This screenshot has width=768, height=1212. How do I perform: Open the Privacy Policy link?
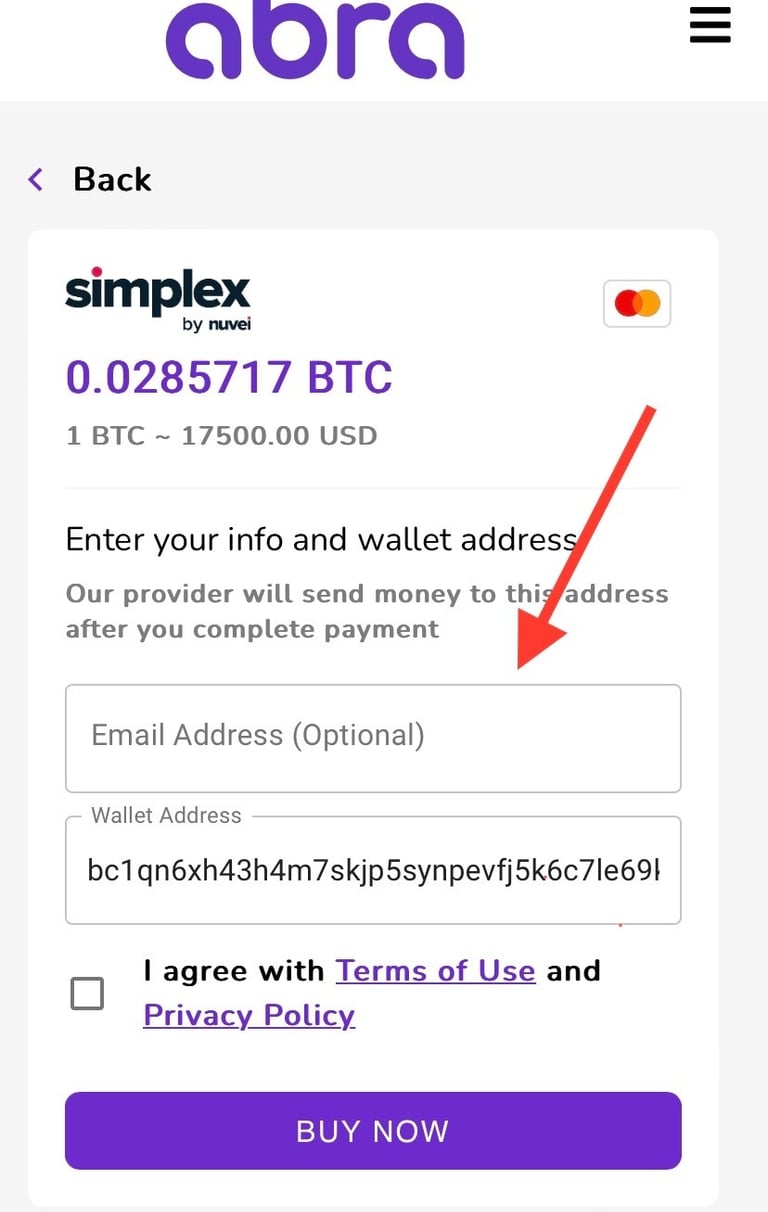(249, 1016)
